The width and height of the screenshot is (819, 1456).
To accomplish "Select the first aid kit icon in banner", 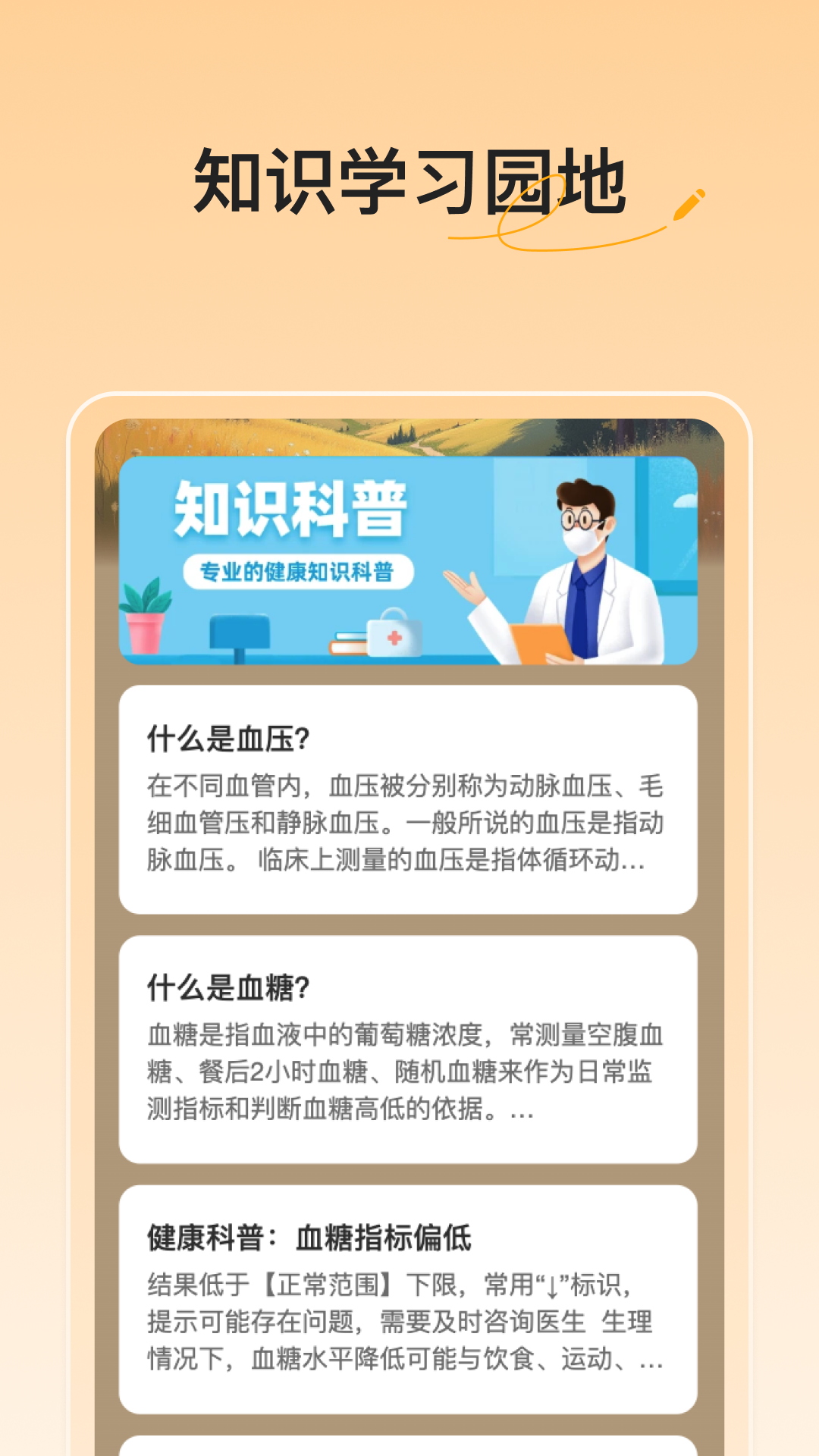I will [x=394, y=637].
